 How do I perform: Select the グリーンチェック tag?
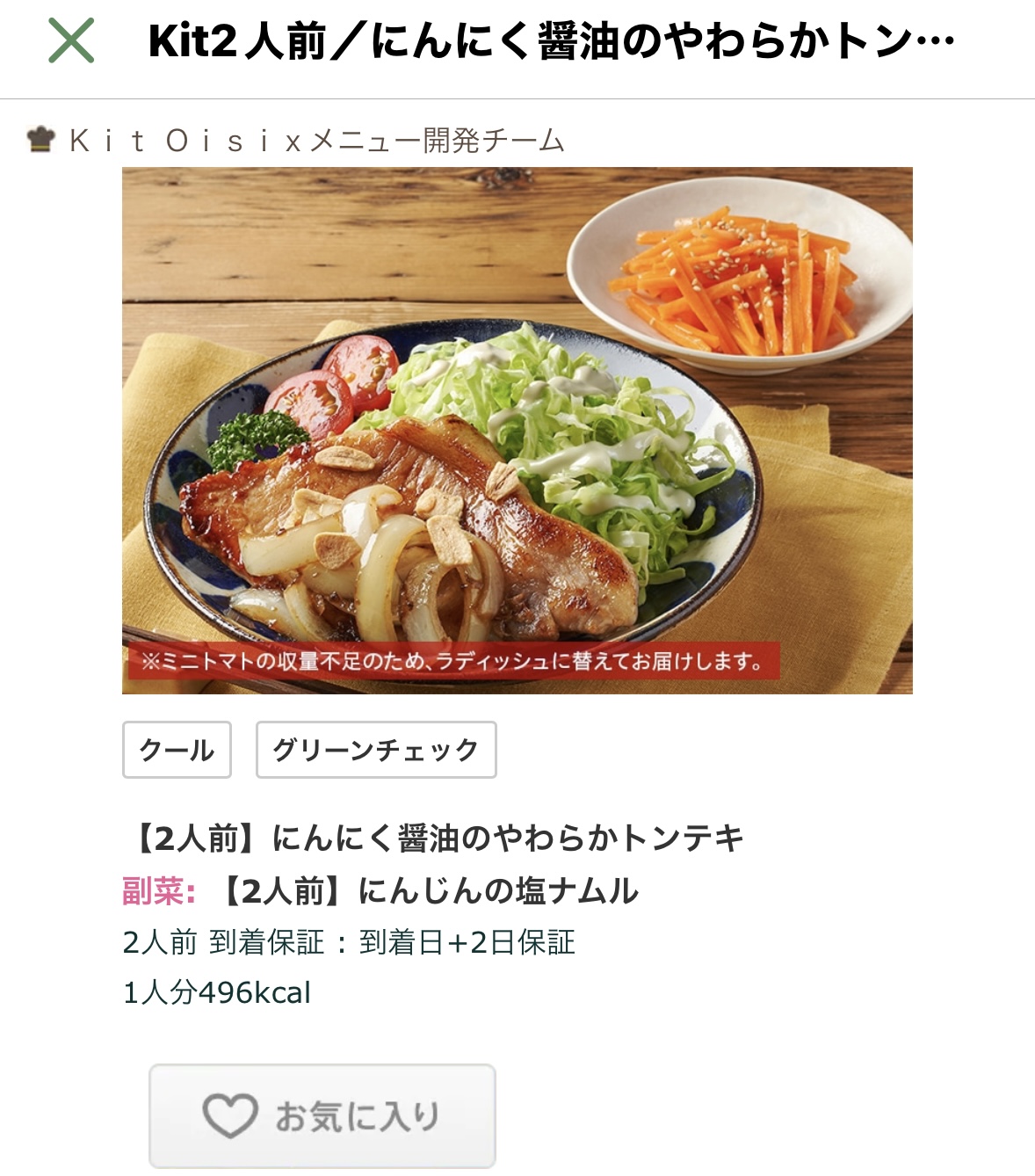(x=376, y=750)
